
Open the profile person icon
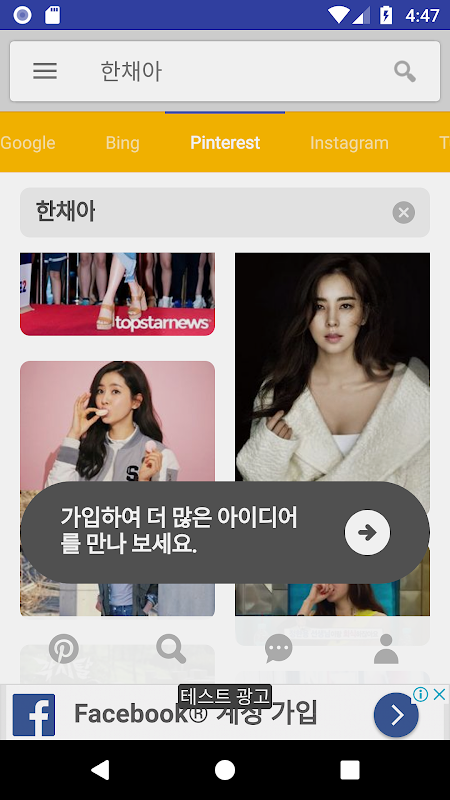tap(386, 649)
